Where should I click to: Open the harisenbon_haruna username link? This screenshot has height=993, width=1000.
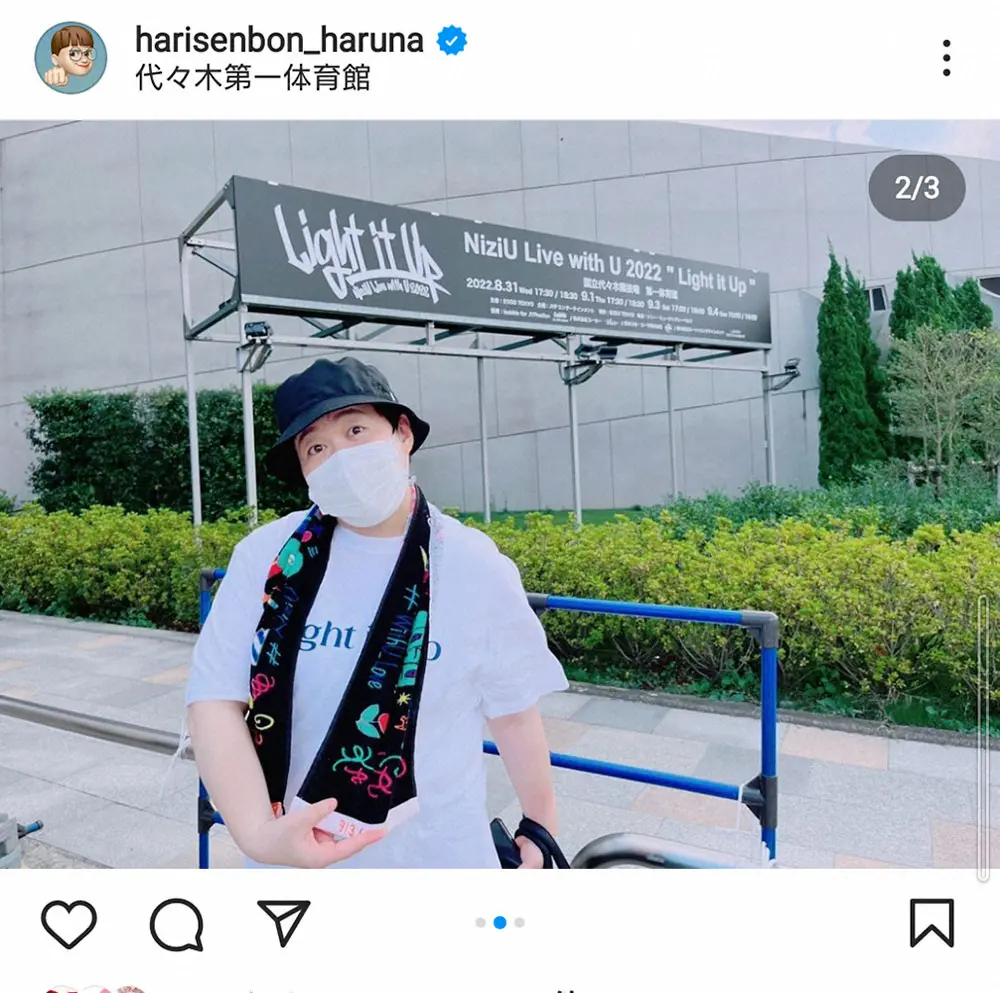click(279, 40)
